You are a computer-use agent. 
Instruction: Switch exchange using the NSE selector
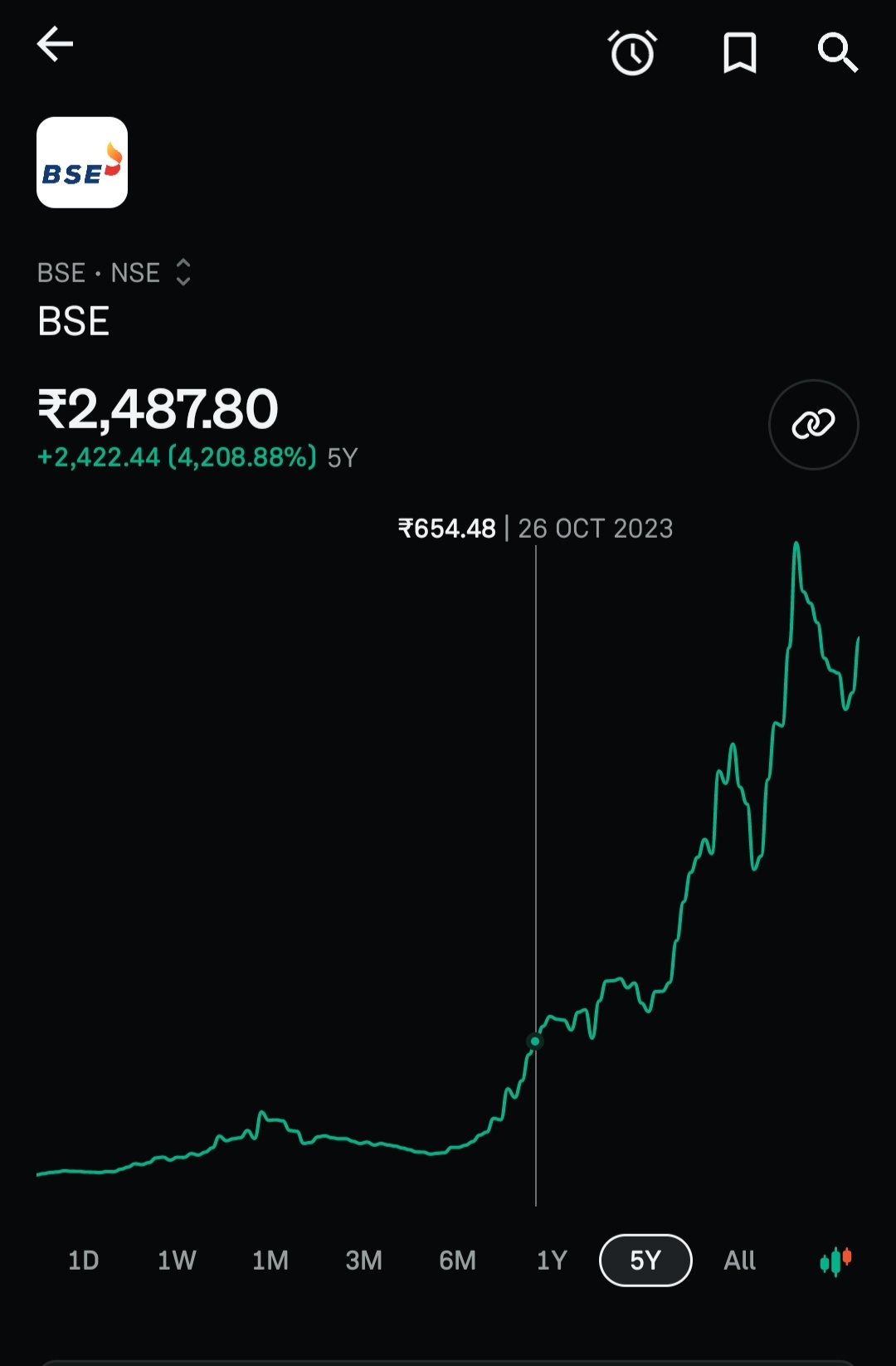tap(149, 273)
